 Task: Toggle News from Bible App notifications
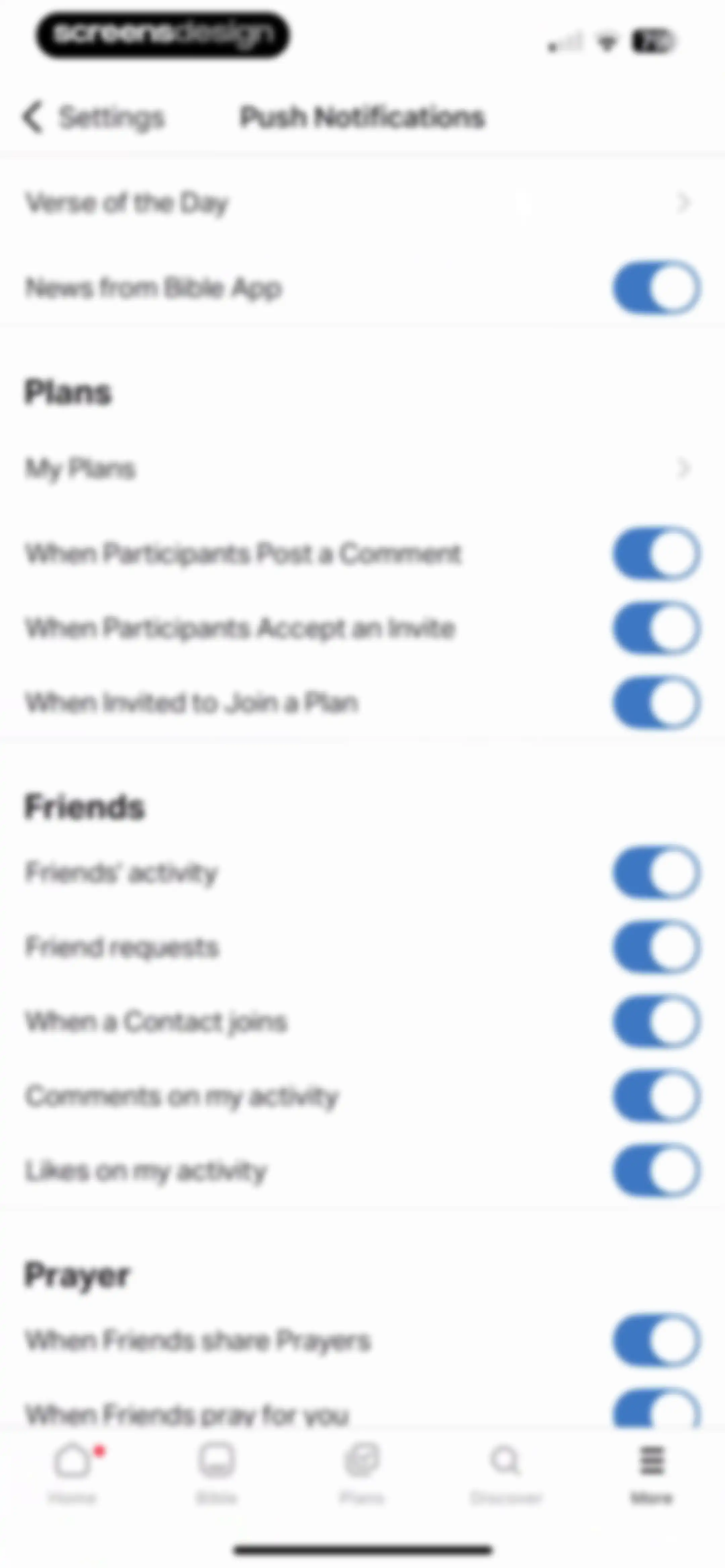point(656,287)
